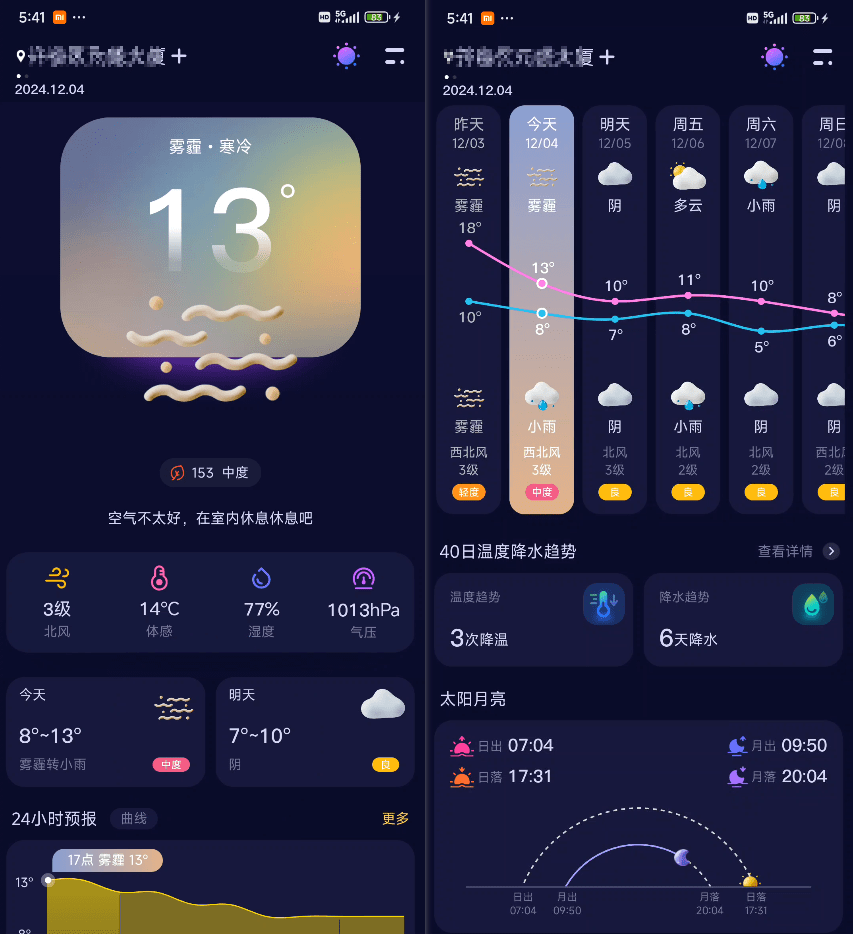Open tomorrow's 7°~10° forecast card

[315, 731]
